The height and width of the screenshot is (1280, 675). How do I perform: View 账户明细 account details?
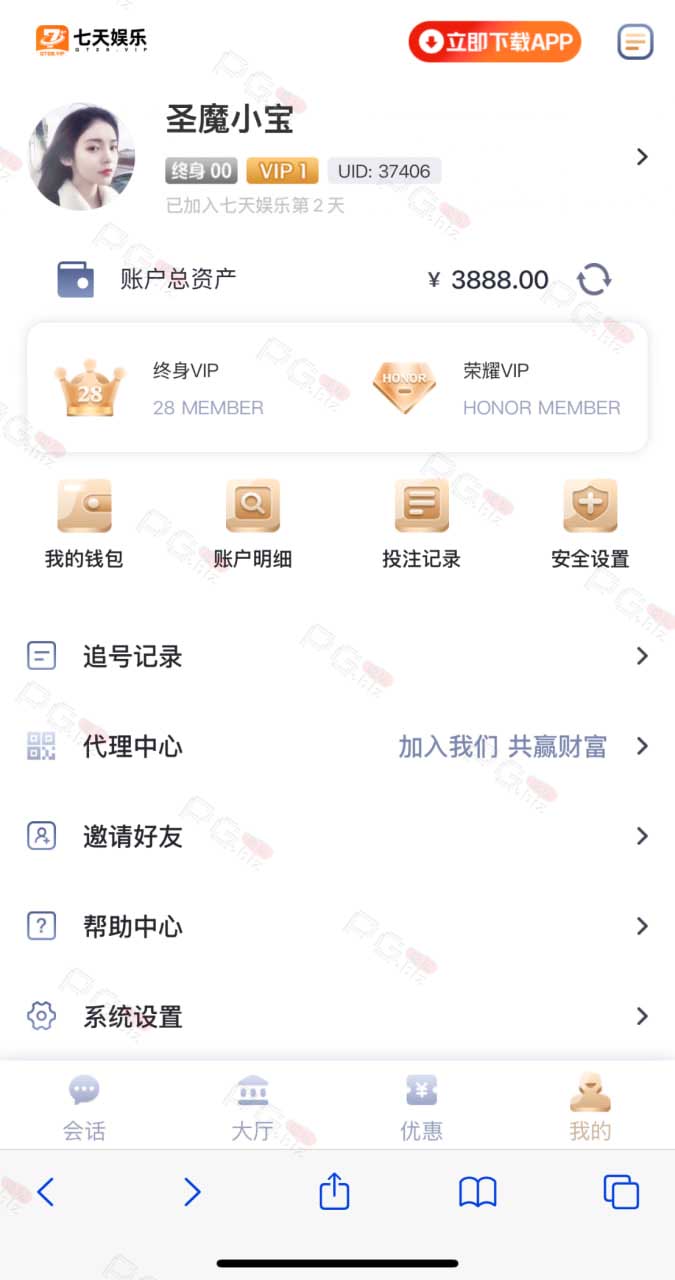[x=253, y=524]
